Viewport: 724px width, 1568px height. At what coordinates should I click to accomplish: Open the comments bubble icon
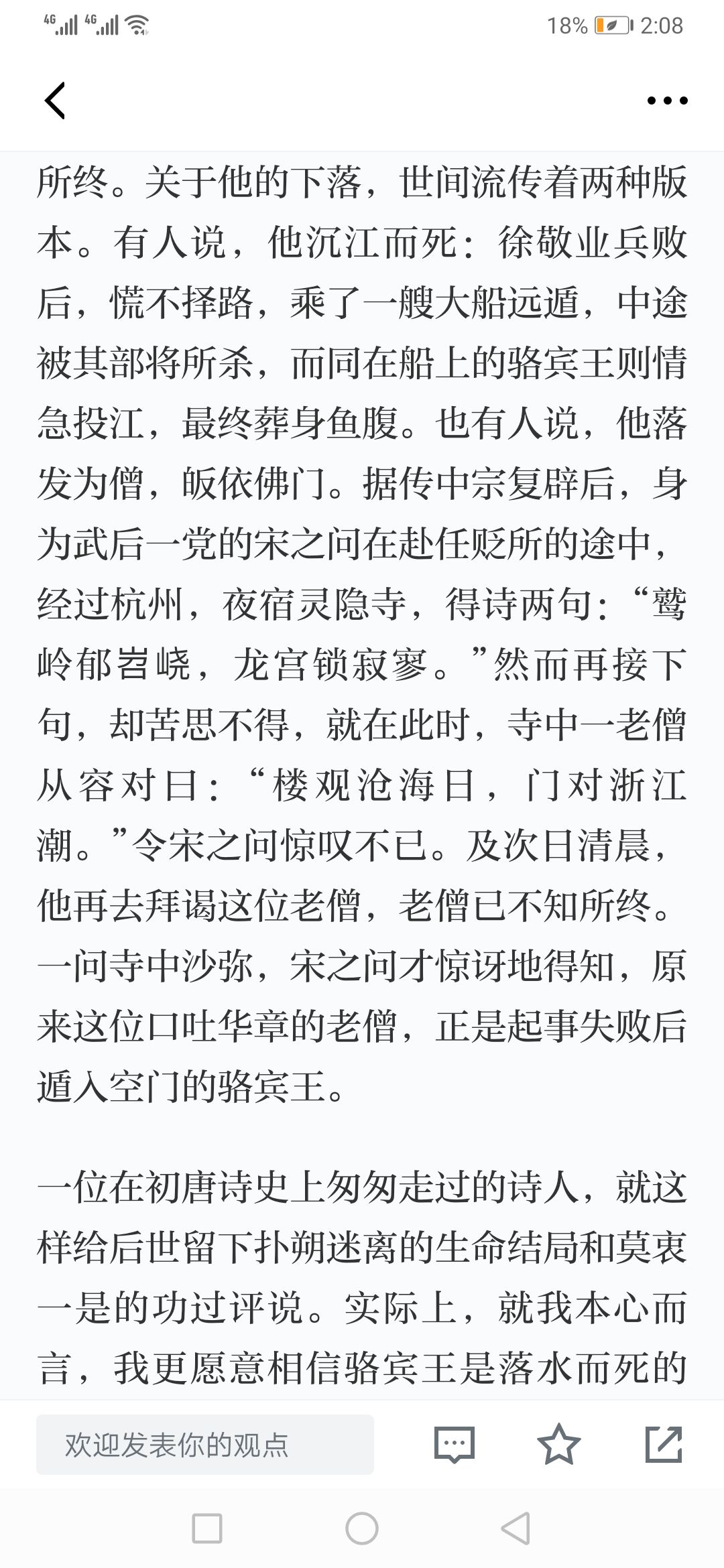pyautogui.click(x=455, y=1445)
